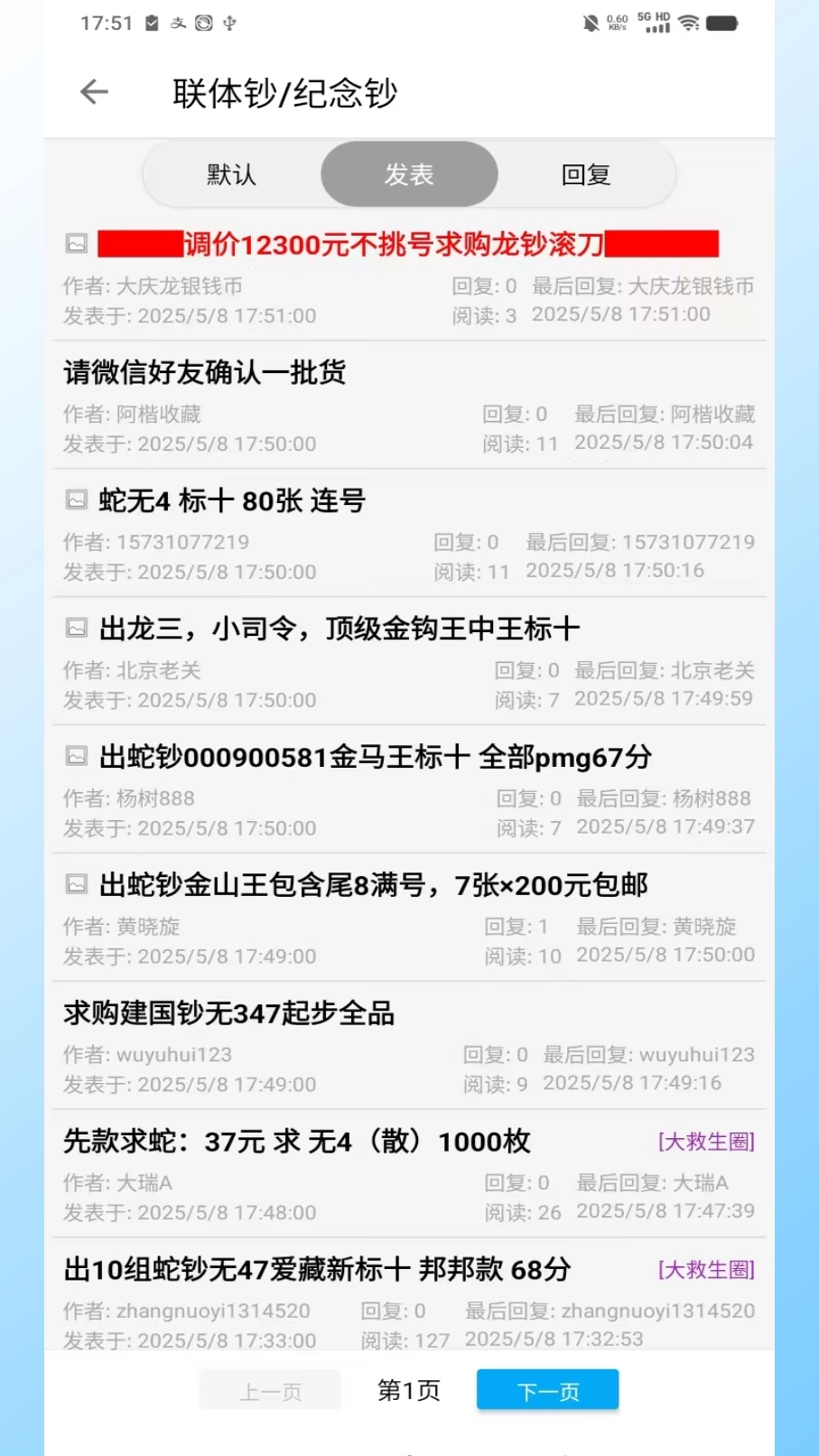Open the post 调价12300元不挑号求购龙钞滚刀
819x1456 pixels.
point(395,244)
